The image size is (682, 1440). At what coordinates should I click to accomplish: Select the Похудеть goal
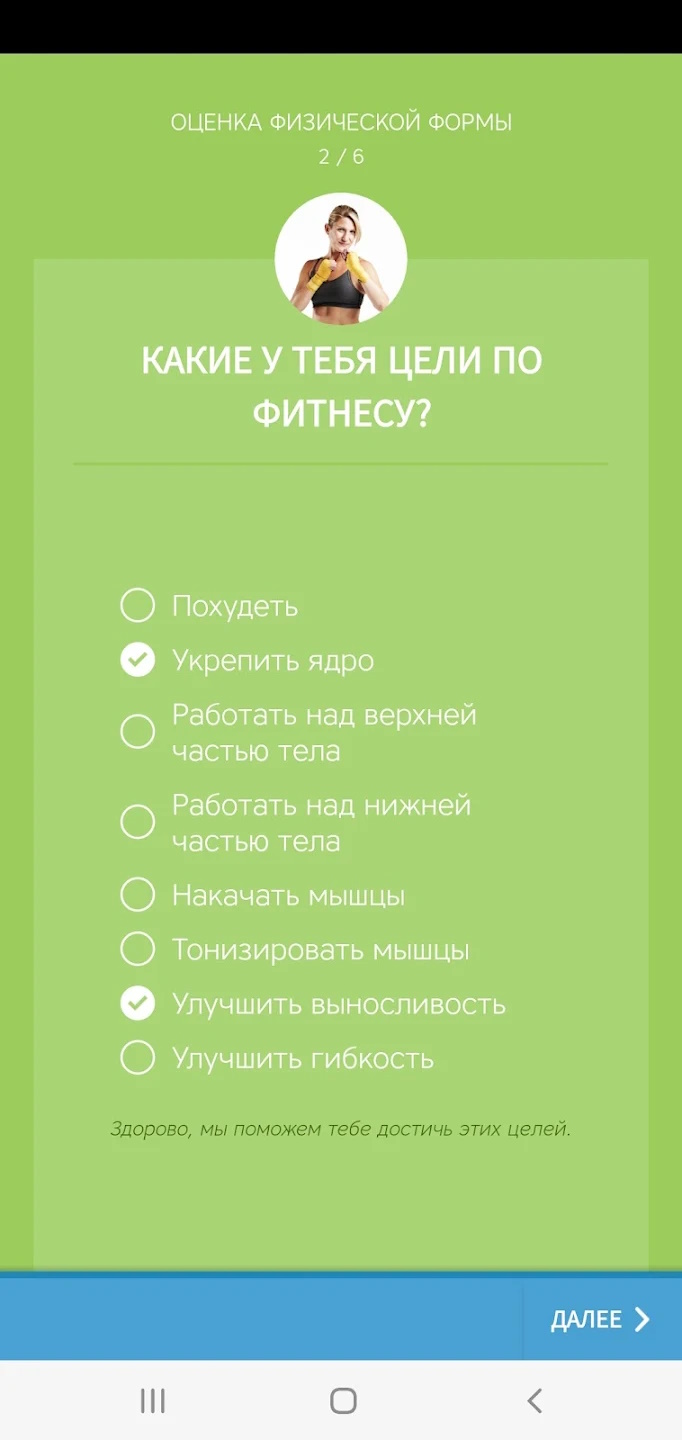click(x=138, y=606)
